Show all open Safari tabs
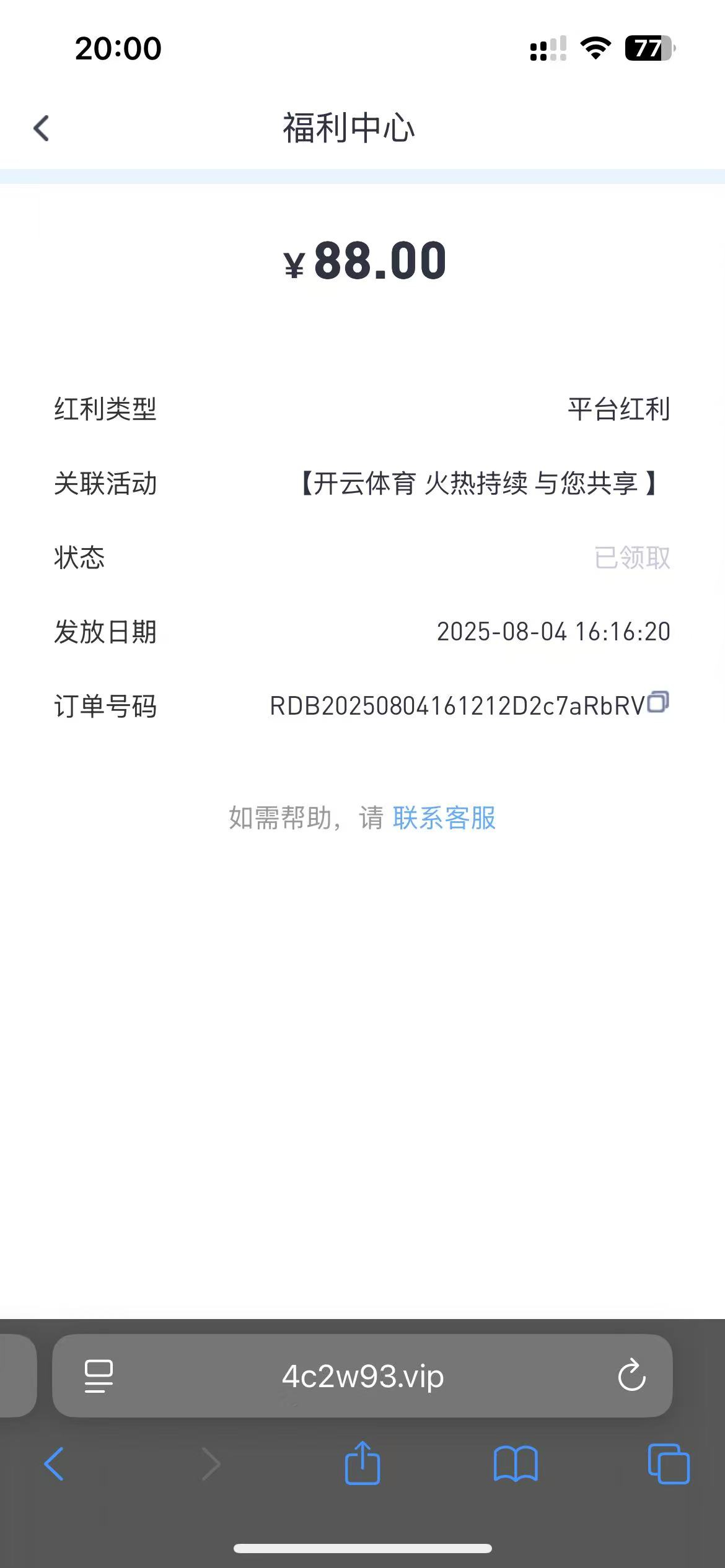Screen dimensions: 725x1568 [x=668, y=1464]
